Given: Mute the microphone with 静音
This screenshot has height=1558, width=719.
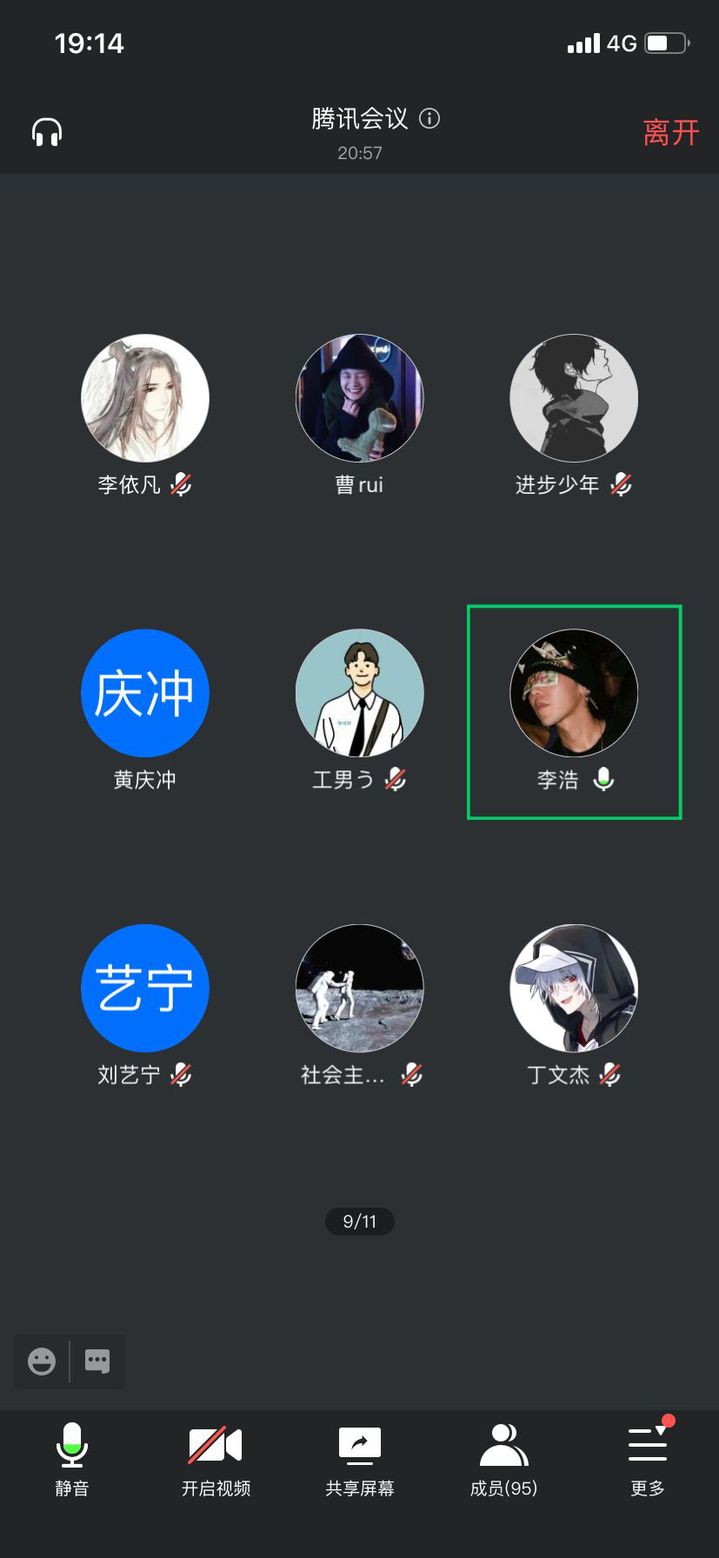Looking at the screenshot, I should pos(72,1459).
